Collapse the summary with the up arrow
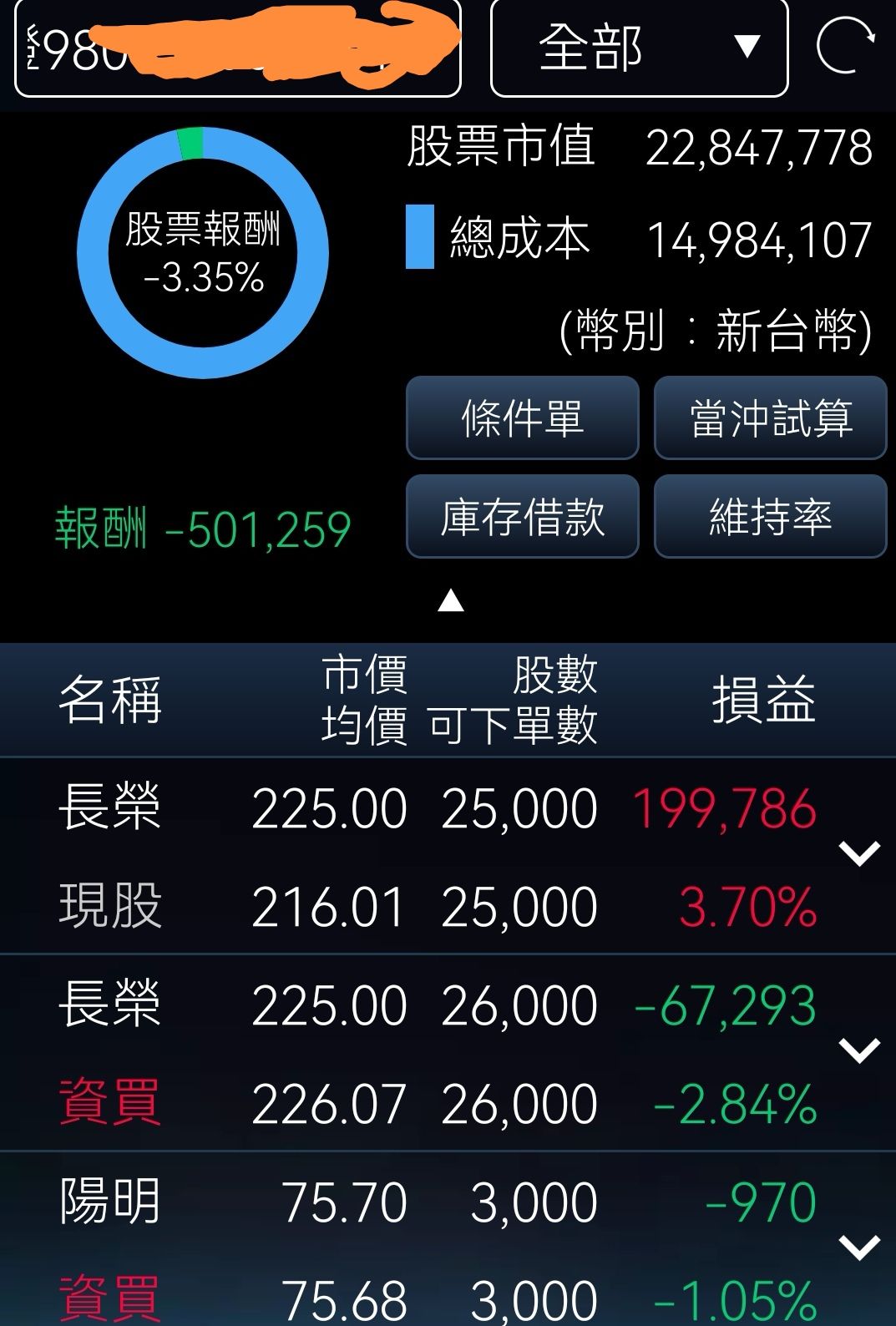Image resolution: width=896 pixels, height=1326 pixels. click(x=451, y=600)
